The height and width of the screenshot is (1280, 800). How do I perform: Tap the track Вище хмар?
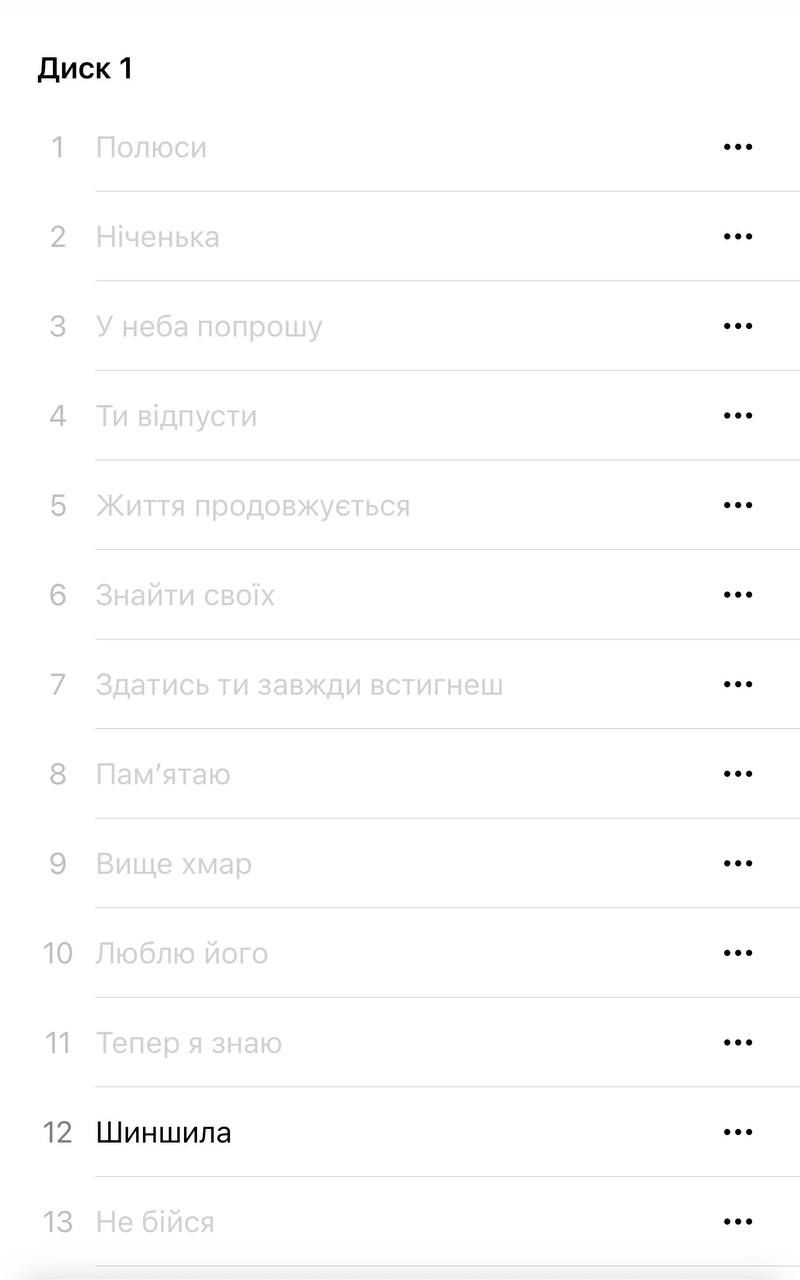pos(174,864)
